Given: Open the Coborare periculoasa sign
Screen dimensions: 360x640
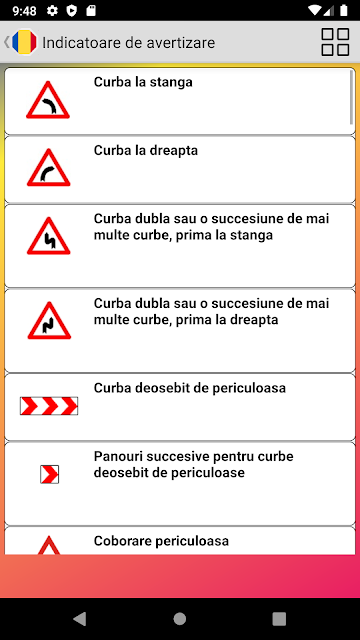Looking at the screenshot, I should (180, 540).
